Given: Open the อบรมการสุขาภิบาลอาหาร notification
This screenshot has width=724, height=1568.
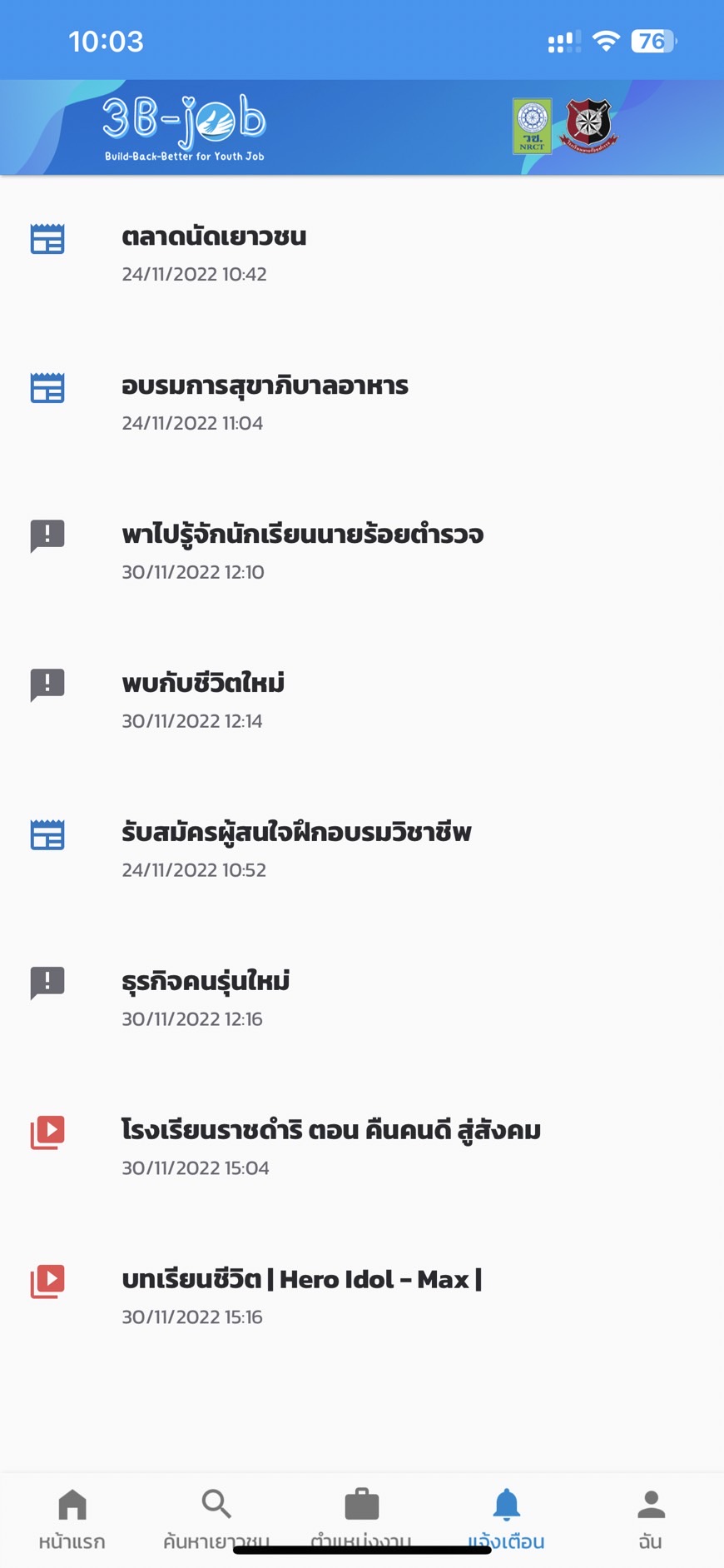Looking at the screenshot, I should point(362,403).
